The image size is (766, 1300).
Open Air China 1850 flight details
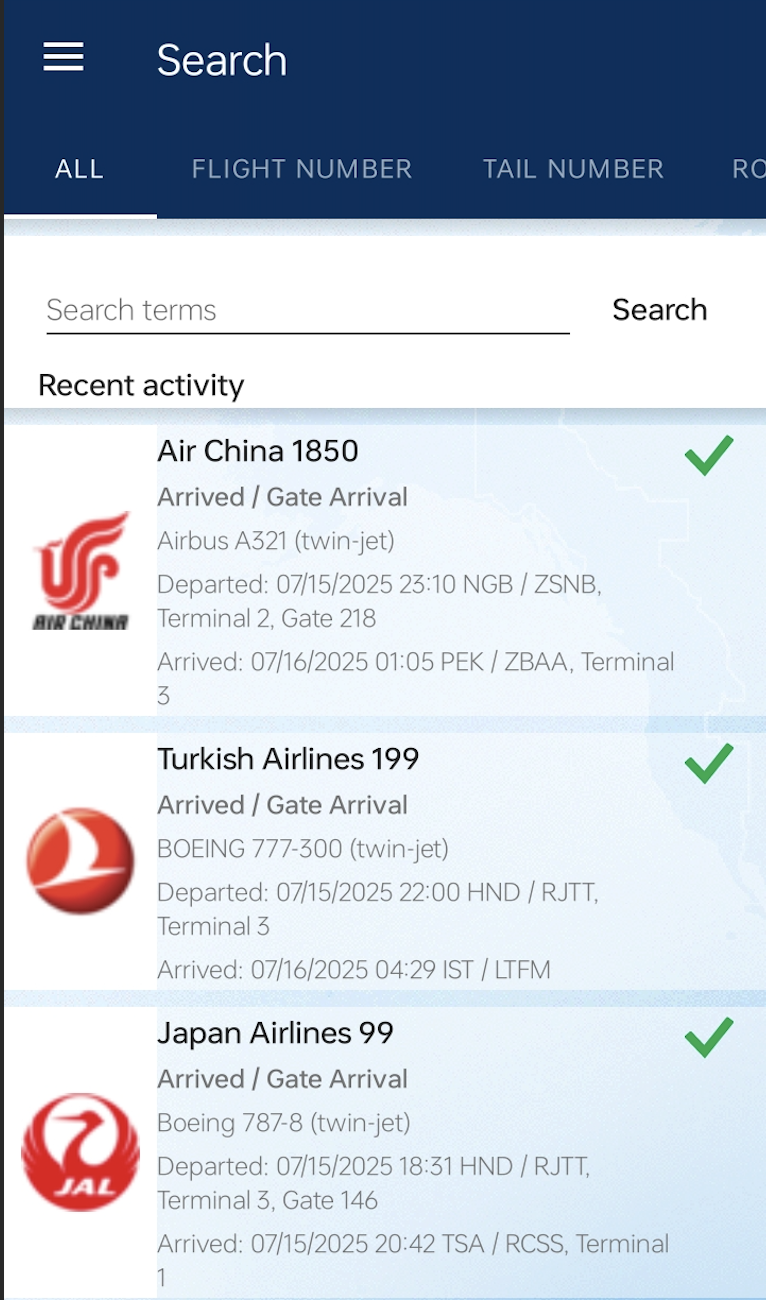pos(258,451)
